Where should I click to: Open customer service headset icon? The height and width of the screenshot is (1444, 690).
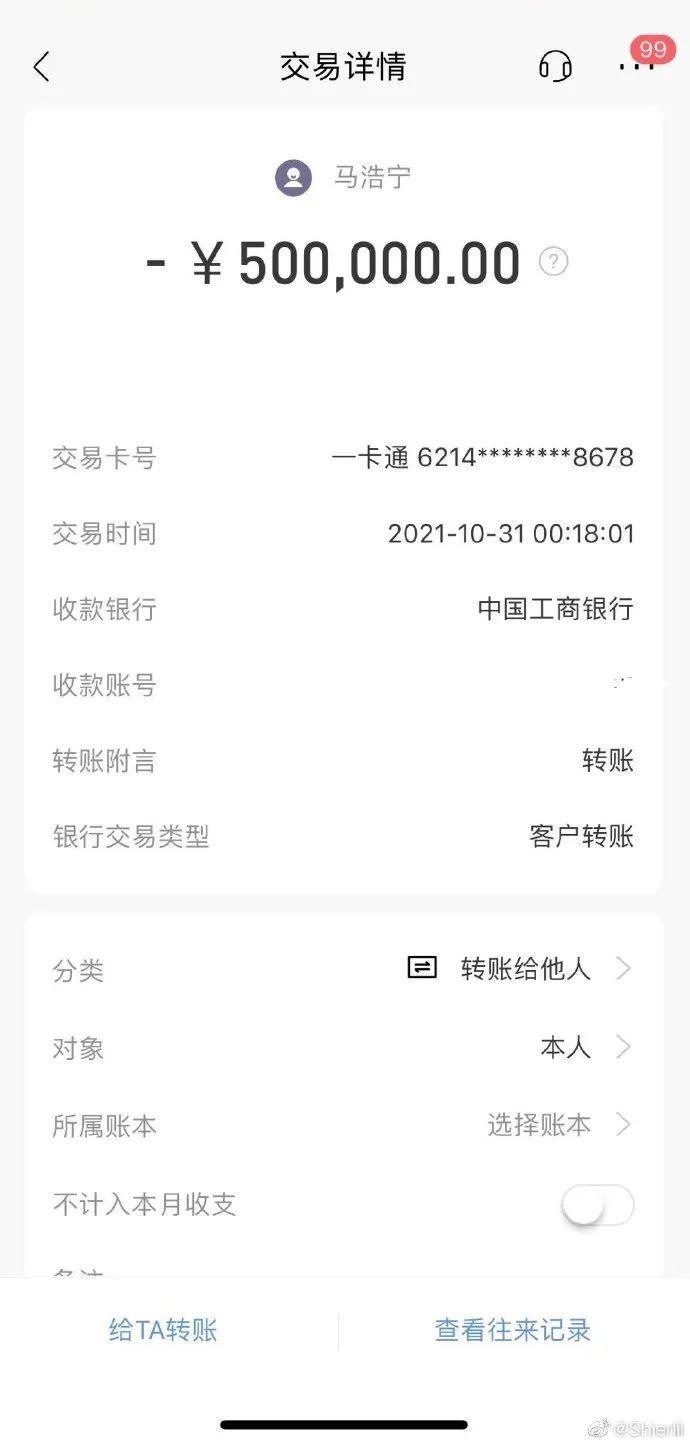click(x=555, y=67)
